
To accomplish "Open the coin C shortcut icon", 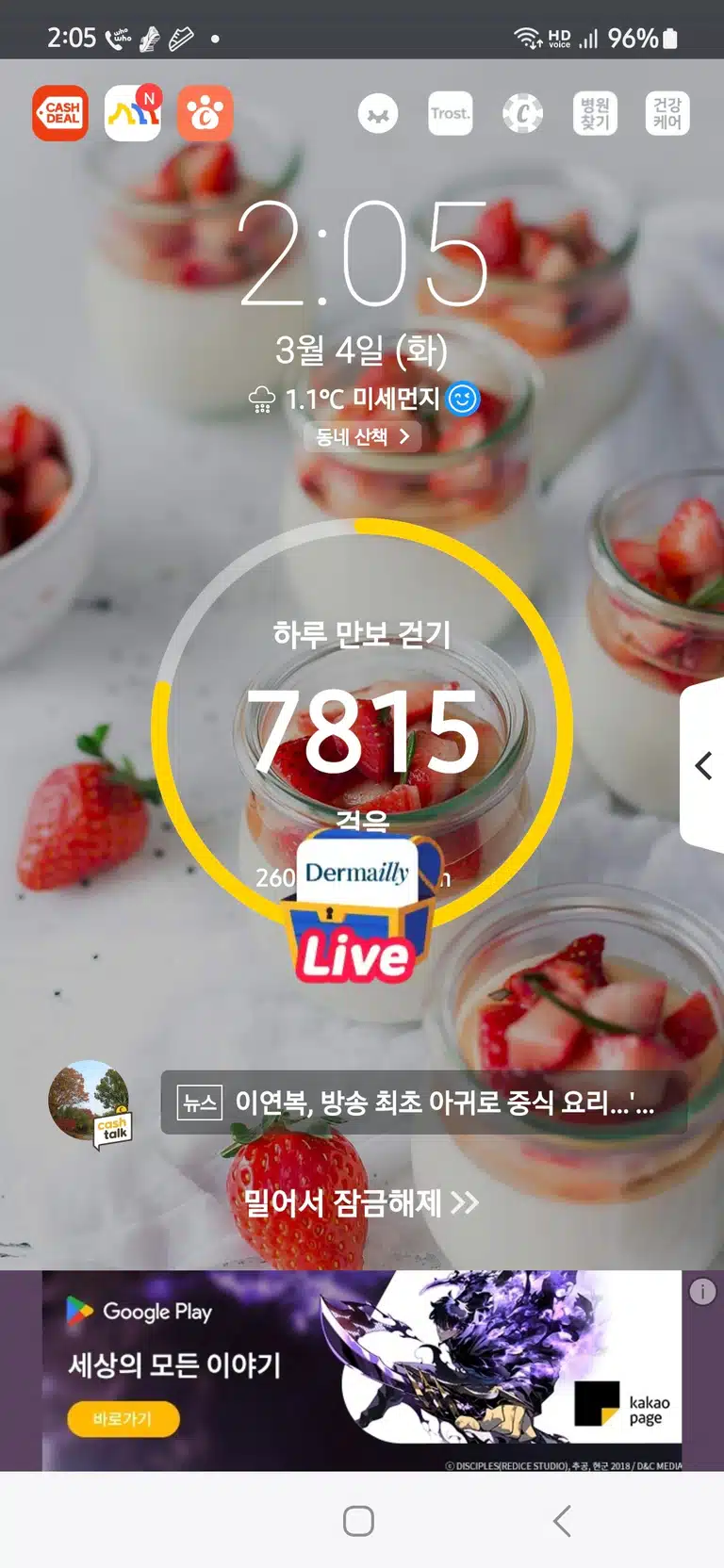I will [x=523, y=114].
